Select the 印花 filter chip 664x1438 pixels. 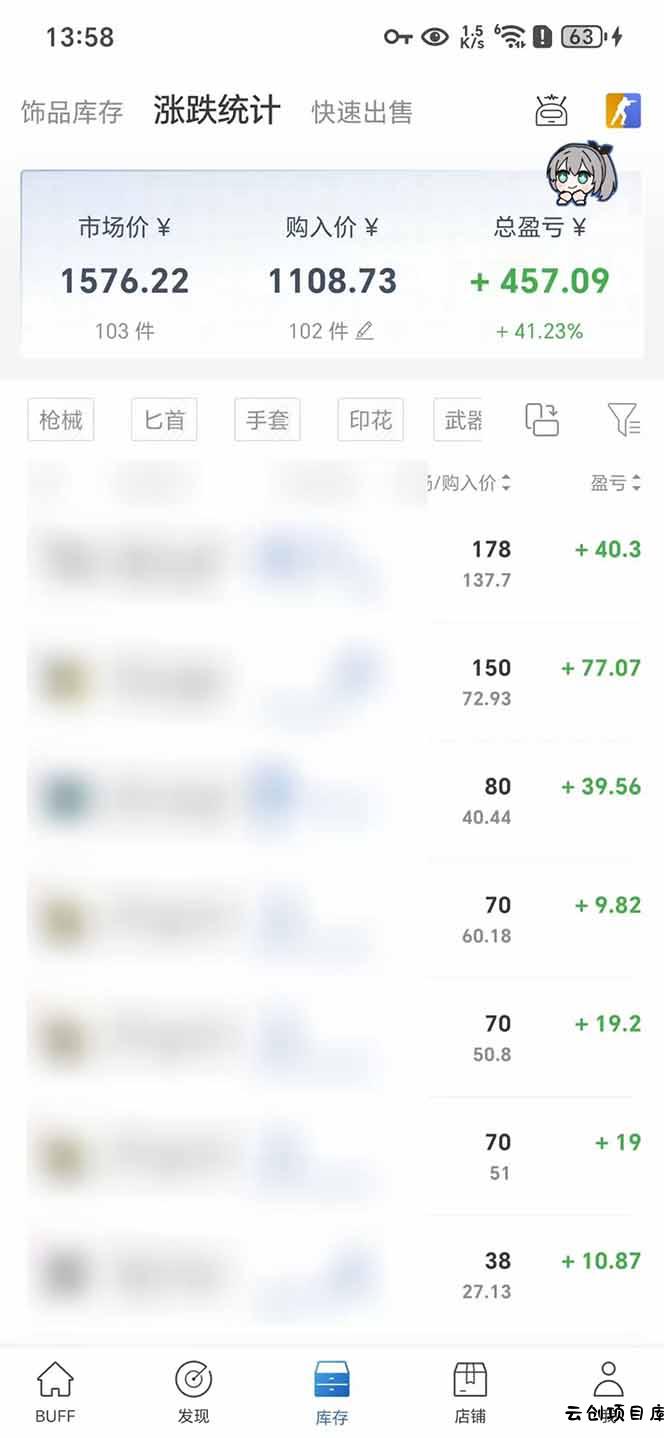[370, 421]
